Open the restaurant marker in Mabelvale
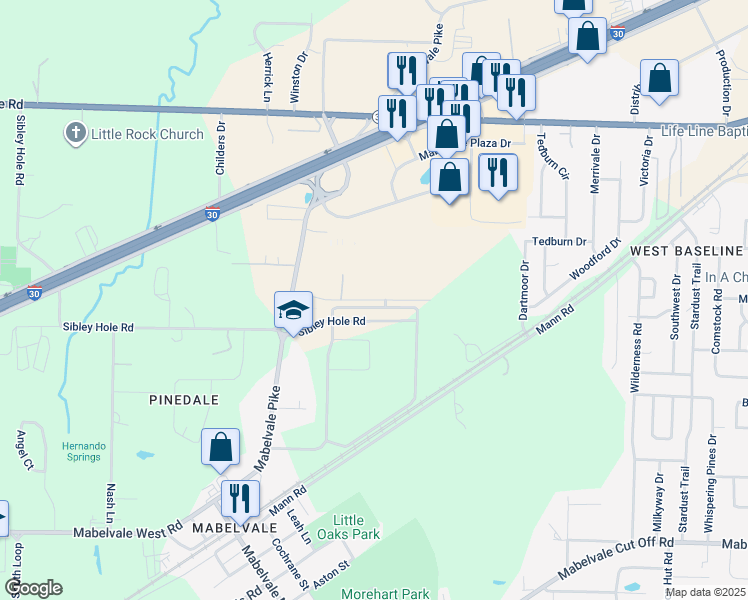Image resolution: width=748 pixels, height=600 pixels. pyautogui.click(x=240, y=499)
